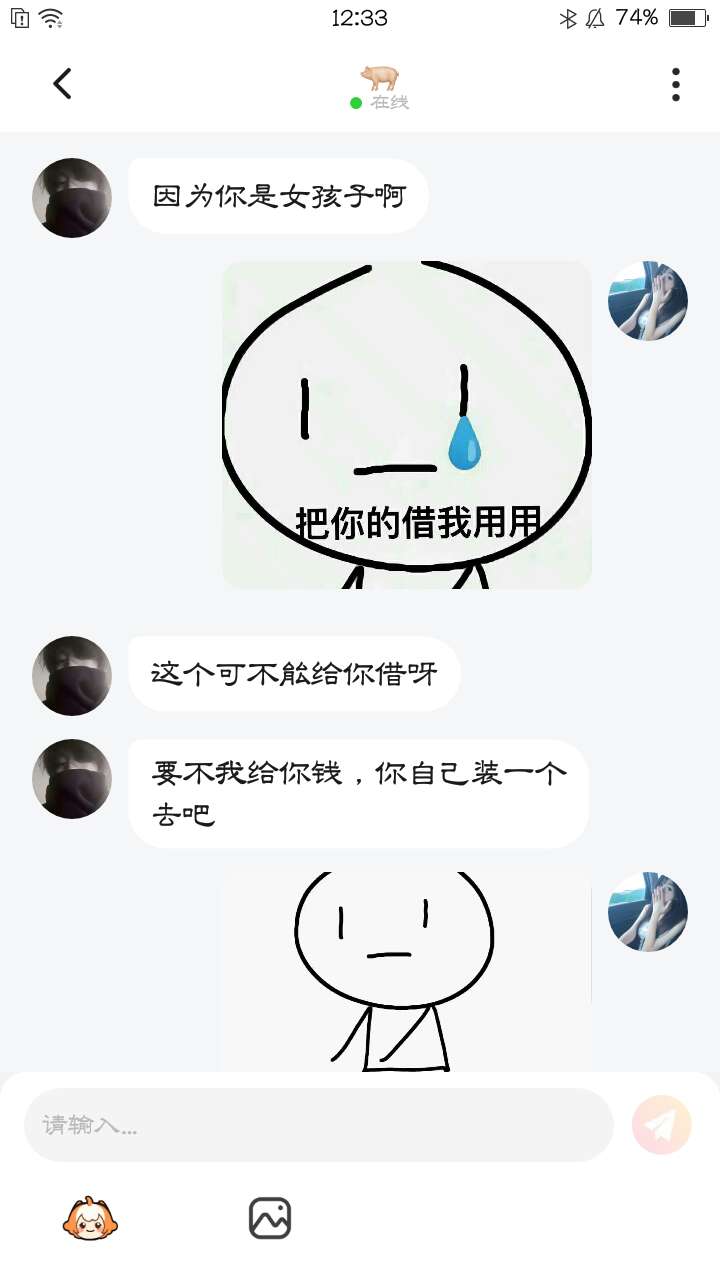Focus the 请输入 message input field
The height and width of the screenshot is (1280, 720).
[x=318, y=1125]
